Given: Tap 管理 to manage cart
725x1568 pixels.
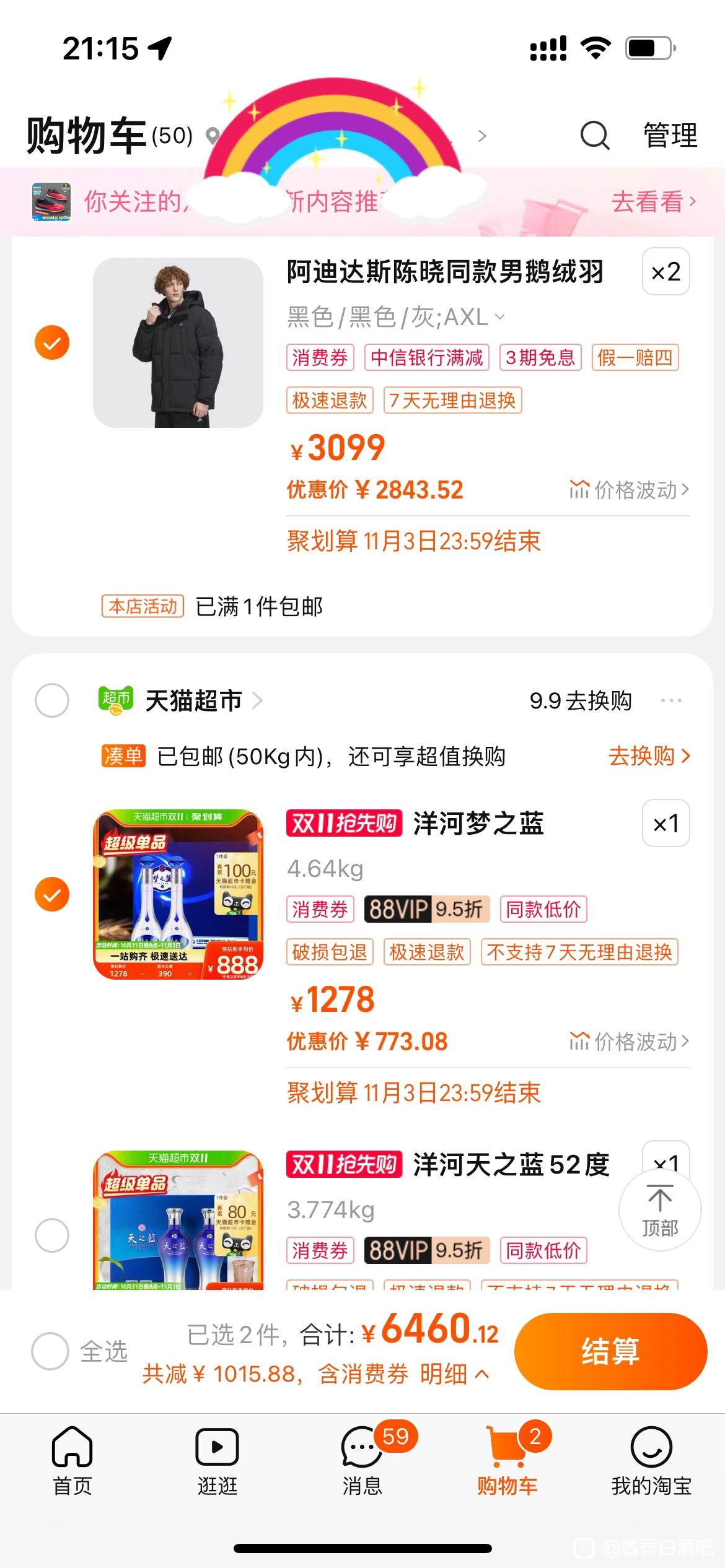Looking at the screenshot, I should coord(670,135).
